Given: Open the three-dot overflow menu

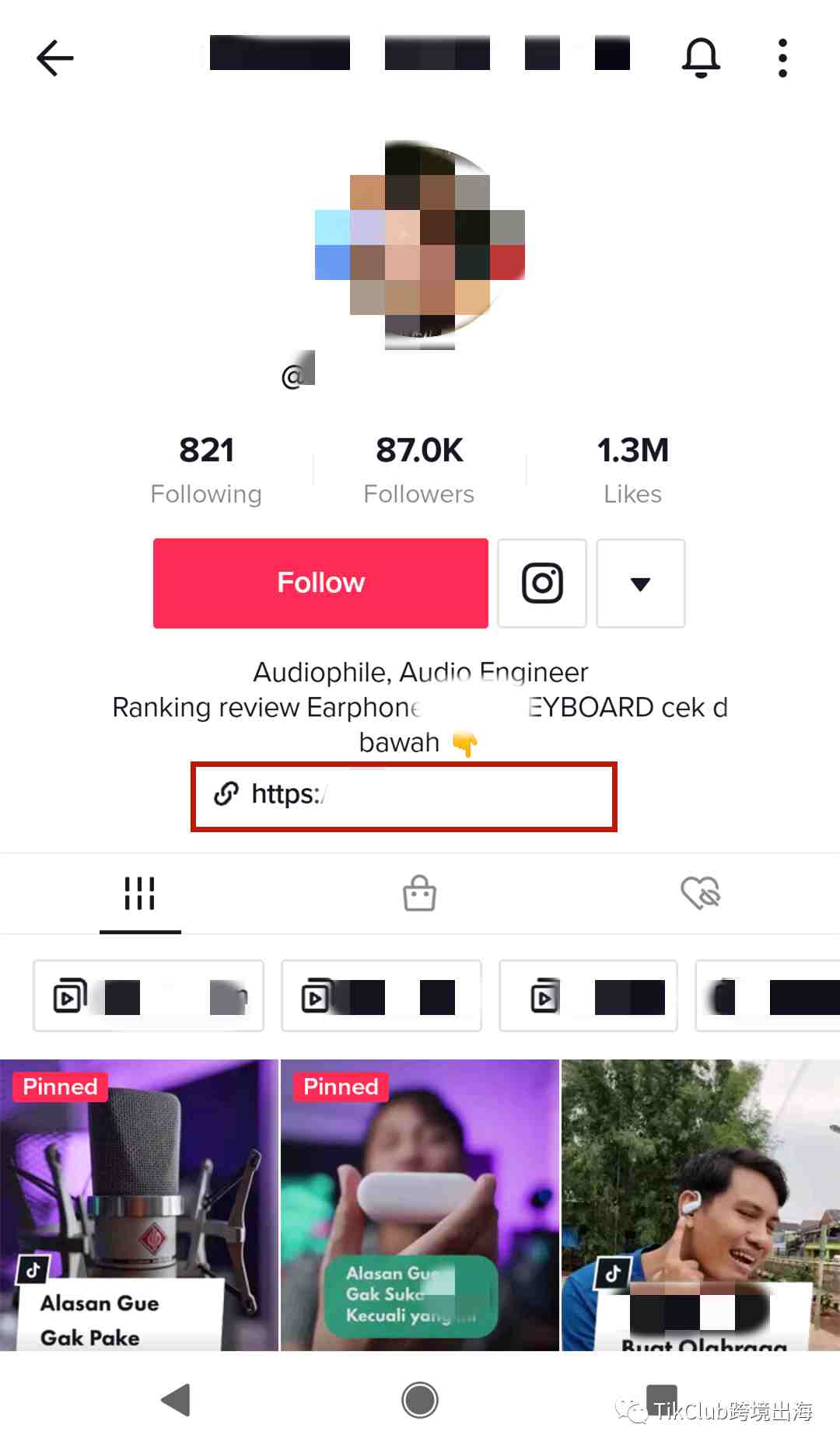Looking at the screenshot, I should pos(782,58).
